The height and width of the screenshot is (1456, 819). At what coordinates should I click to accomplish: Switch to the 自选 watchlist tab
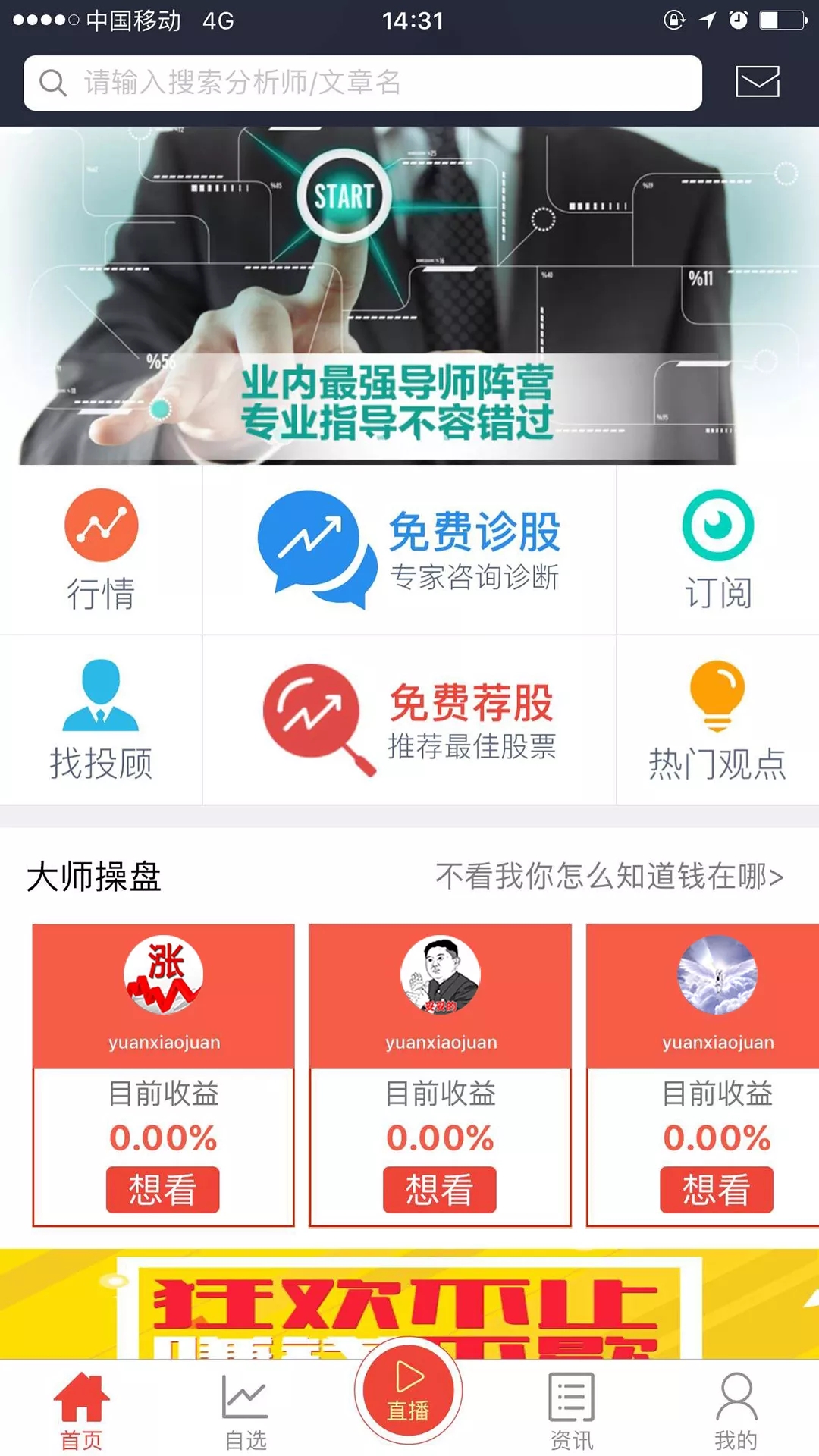(246, 1410)
